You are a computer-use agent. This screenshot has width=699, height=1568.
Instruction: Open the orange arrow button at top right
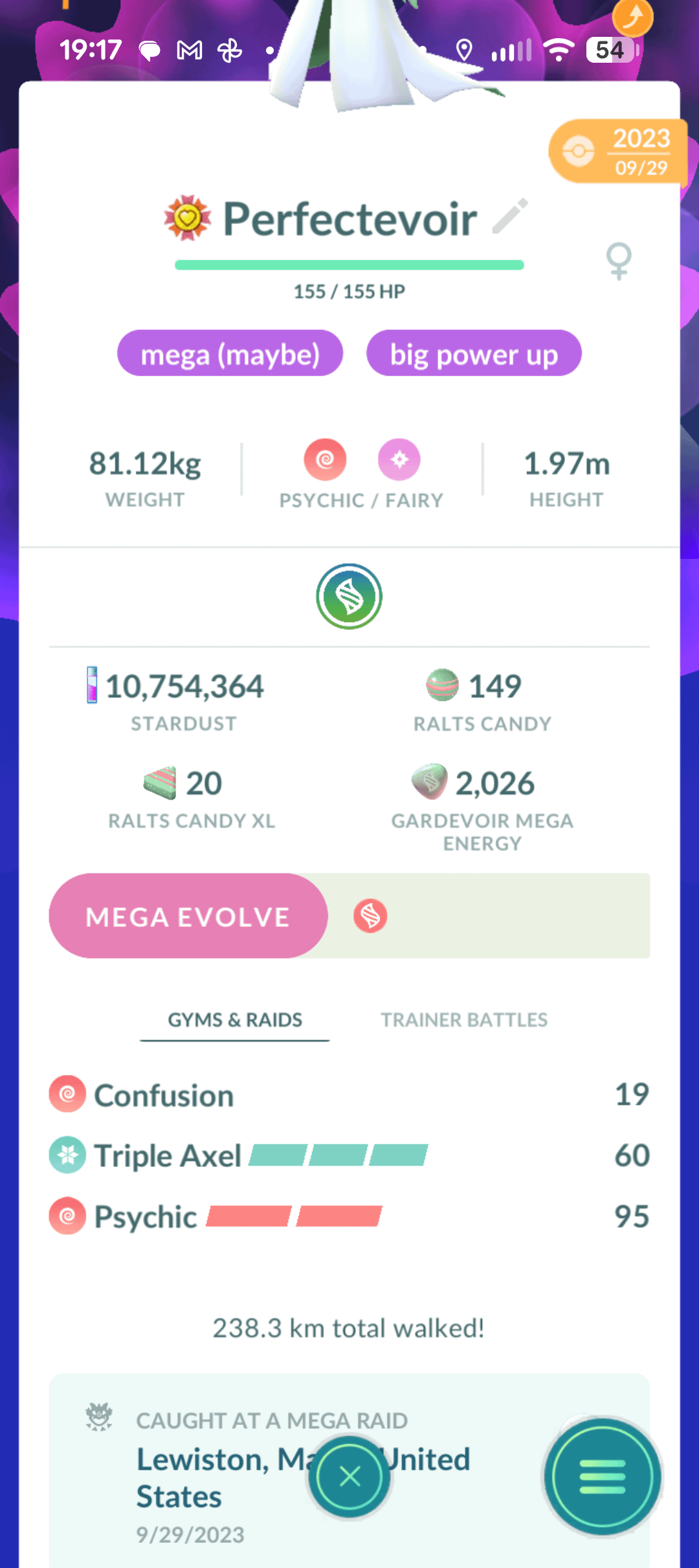(x=632, y=16)
